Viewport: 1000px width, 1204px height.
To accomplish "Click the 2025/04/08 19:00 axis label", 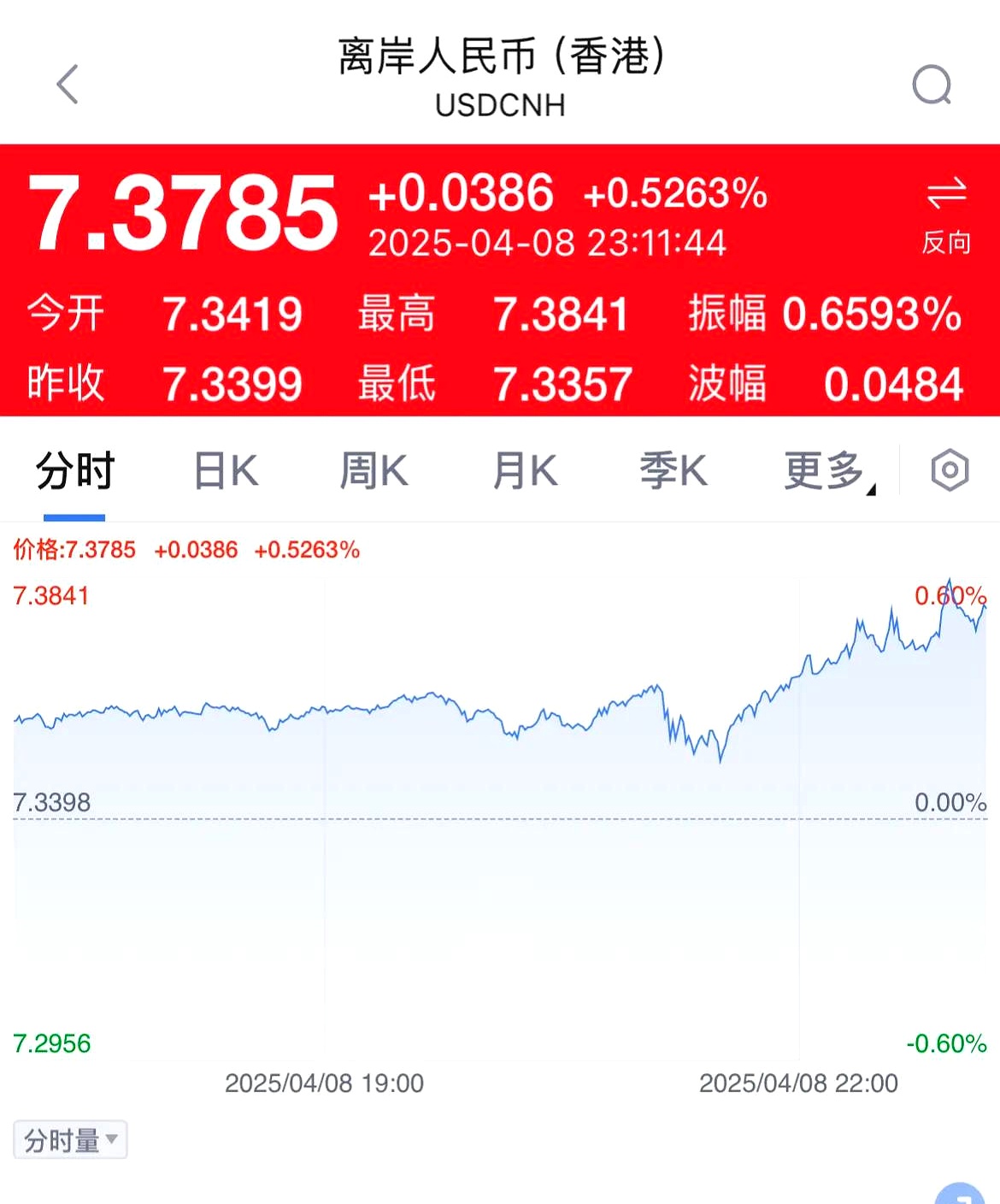I will pos(323,1083).
